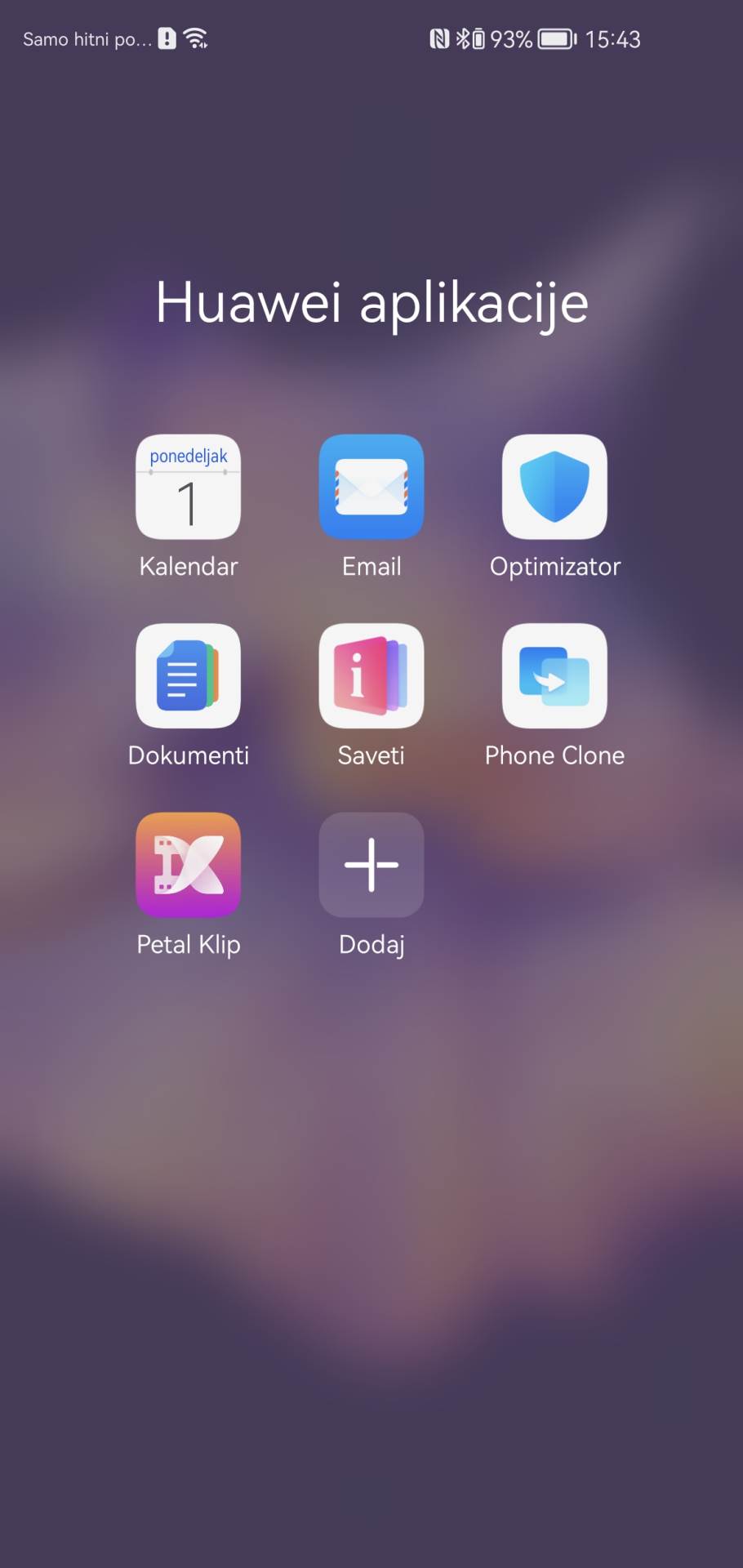Launch the Email app
The image size is (743, 1568).
(x=371, y=487)
